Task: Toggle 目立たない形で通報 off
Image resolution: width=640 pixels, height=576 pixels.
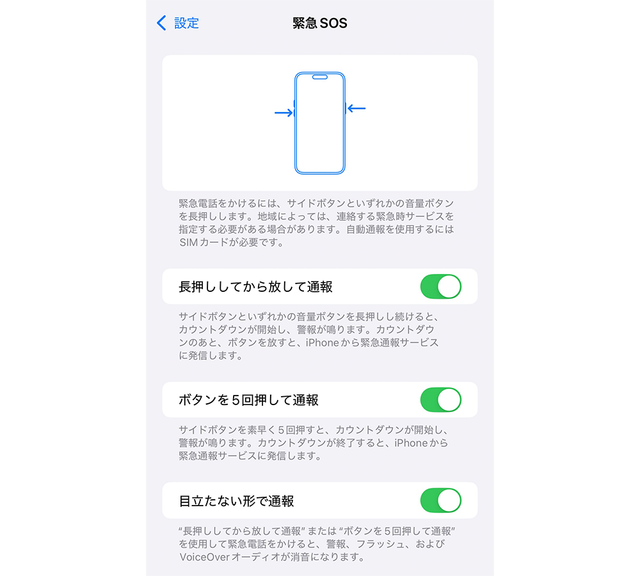Action: (x=441, y=500)
